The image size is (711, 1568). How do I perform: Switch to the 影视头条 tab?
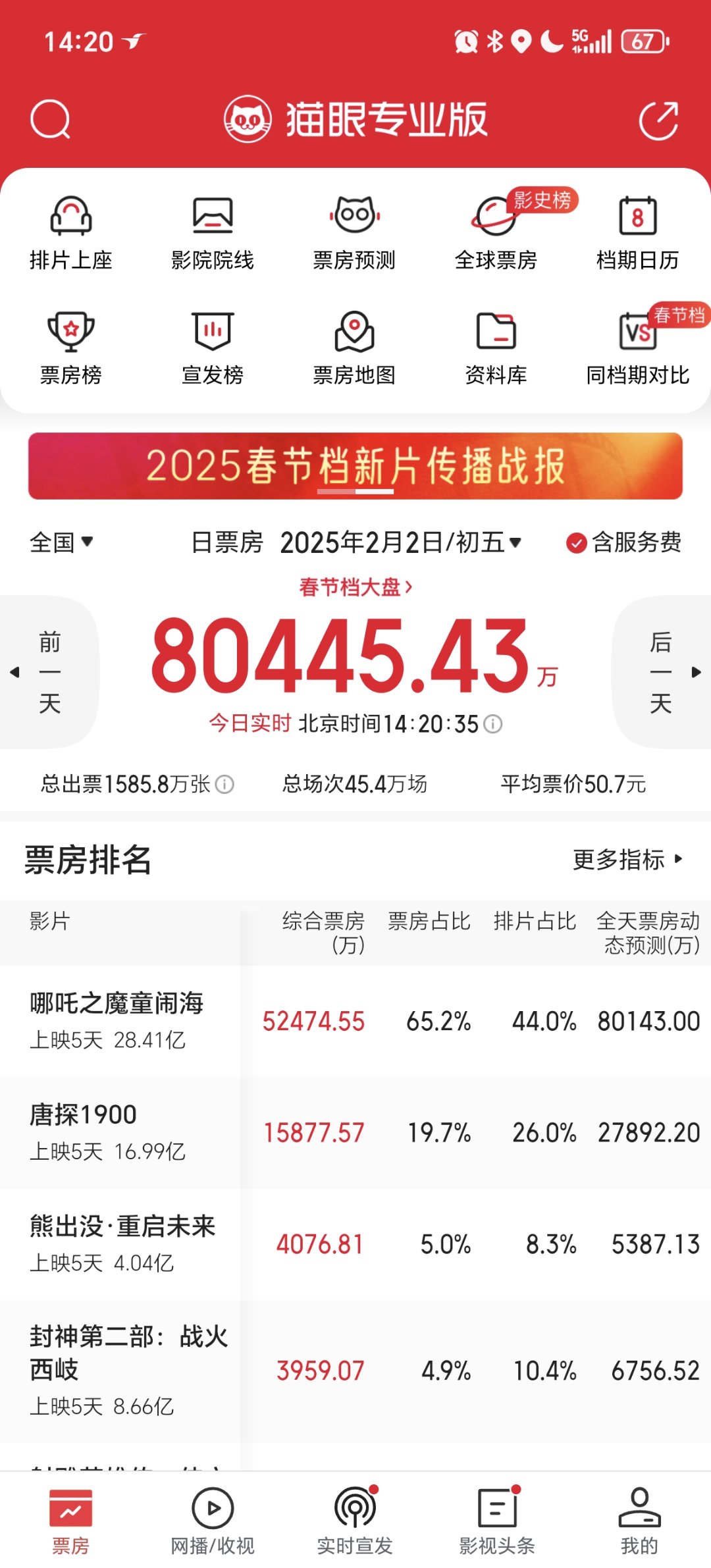[x=497, y=1520]
